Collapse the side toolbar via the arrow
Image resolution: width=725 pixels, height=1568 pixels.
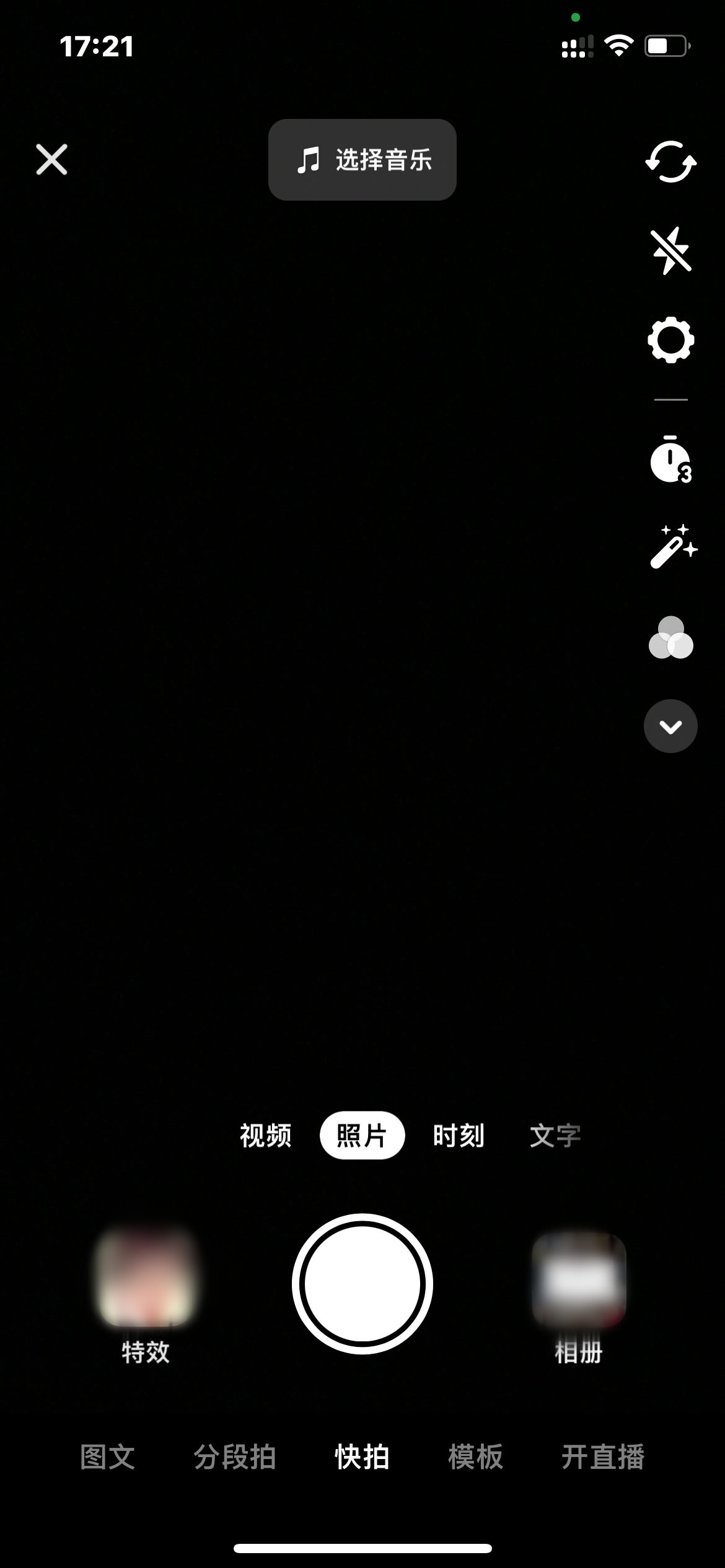(670, 727)
